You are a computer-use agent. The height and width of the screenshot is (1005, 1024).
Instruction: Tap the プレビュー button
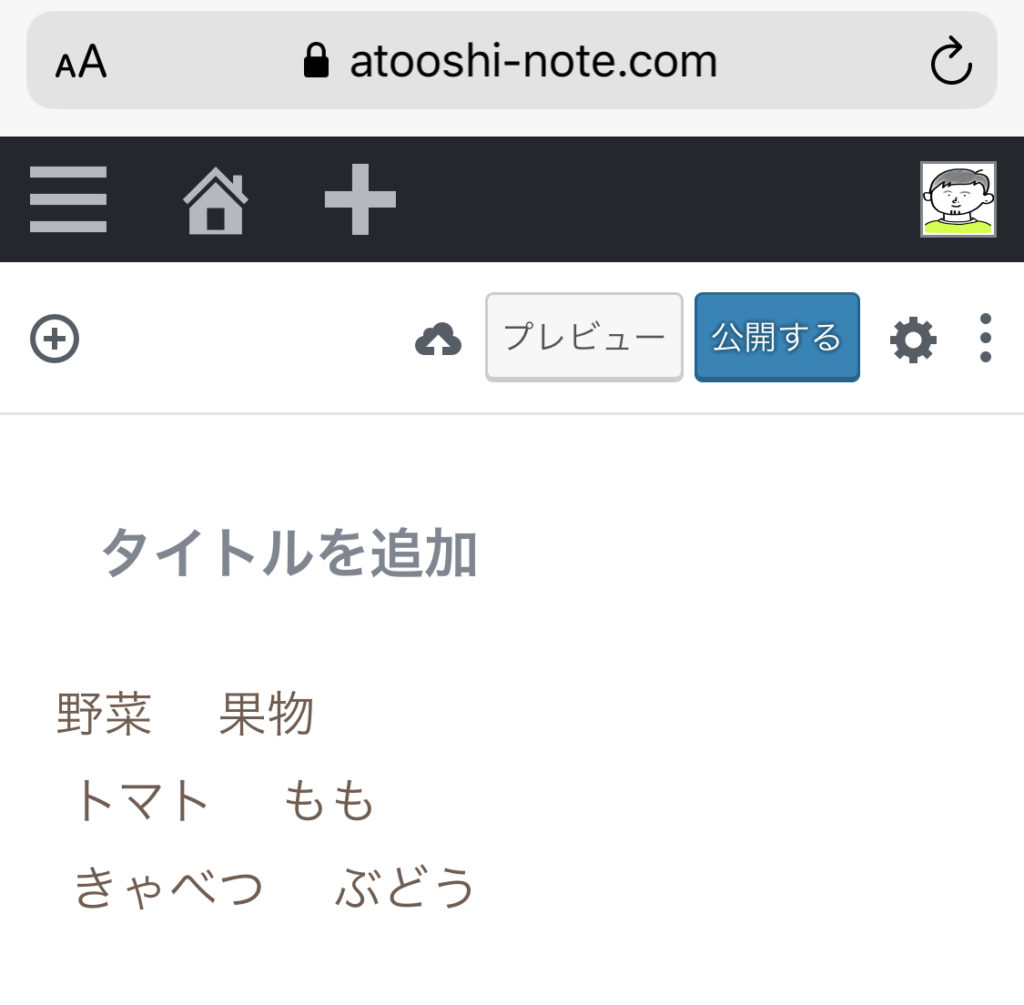pos(584,337)
